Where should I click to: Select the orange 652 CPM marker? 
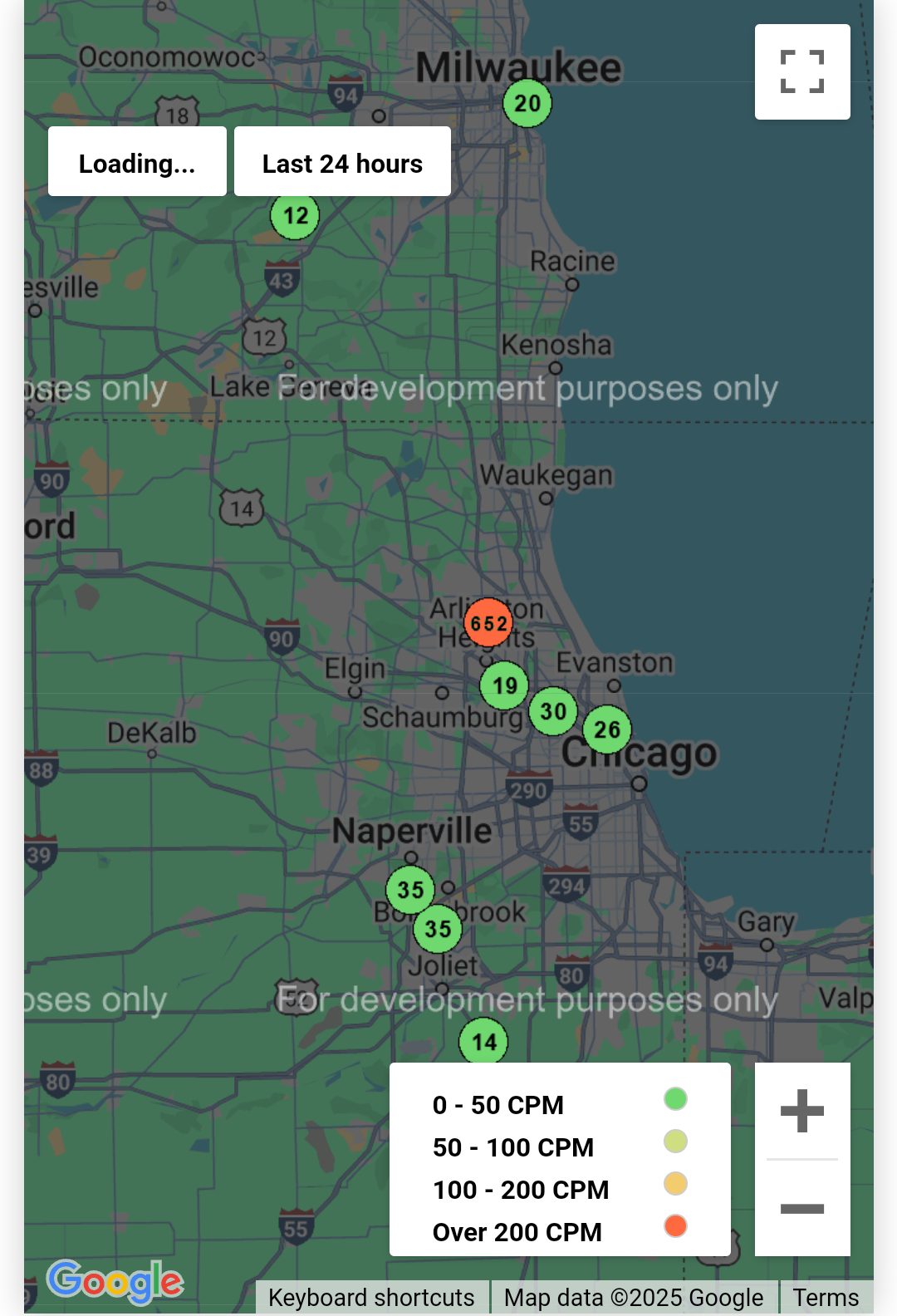tap(488, 622)
